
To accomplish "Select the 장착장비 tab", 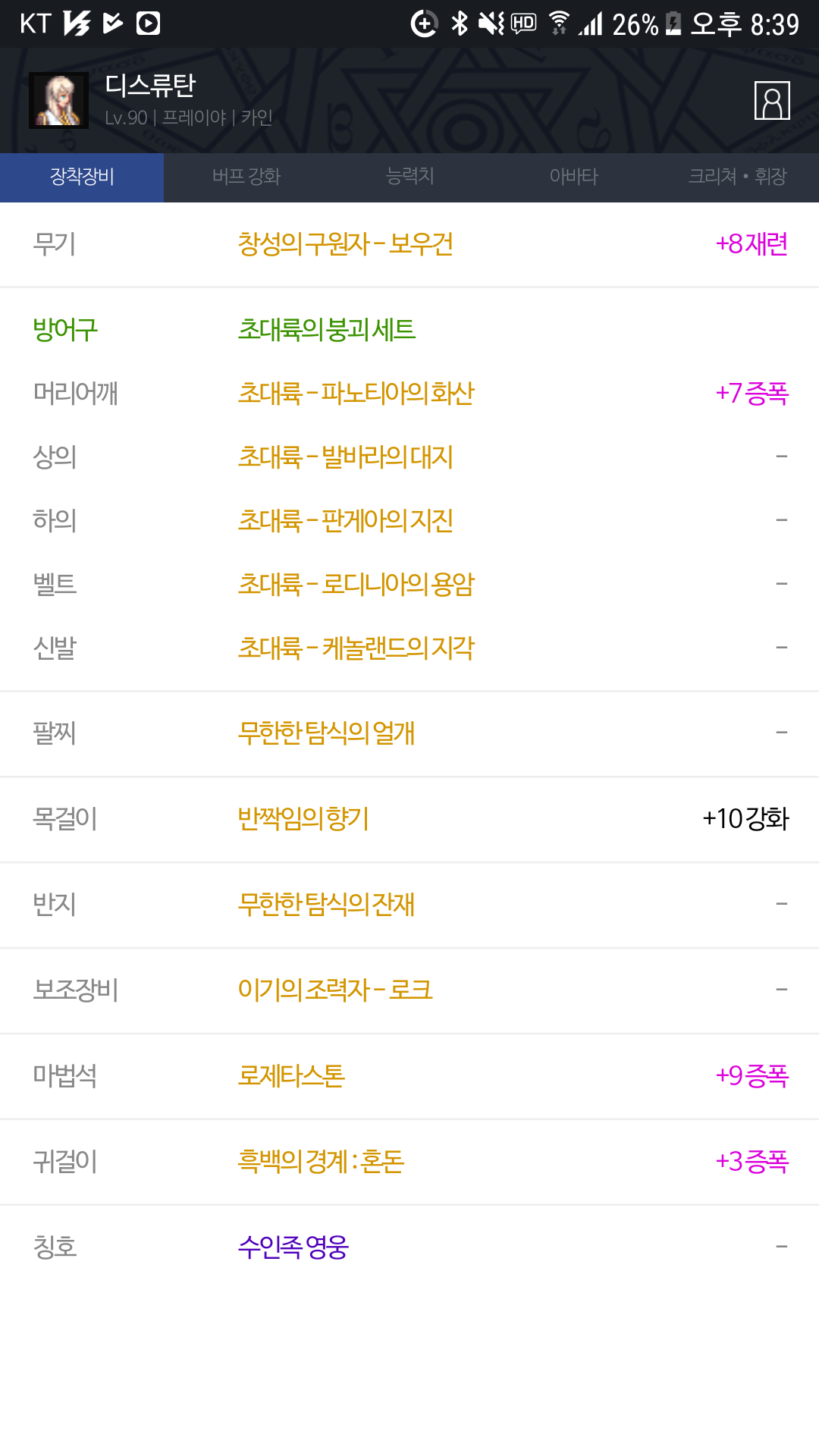I will 82,177.
